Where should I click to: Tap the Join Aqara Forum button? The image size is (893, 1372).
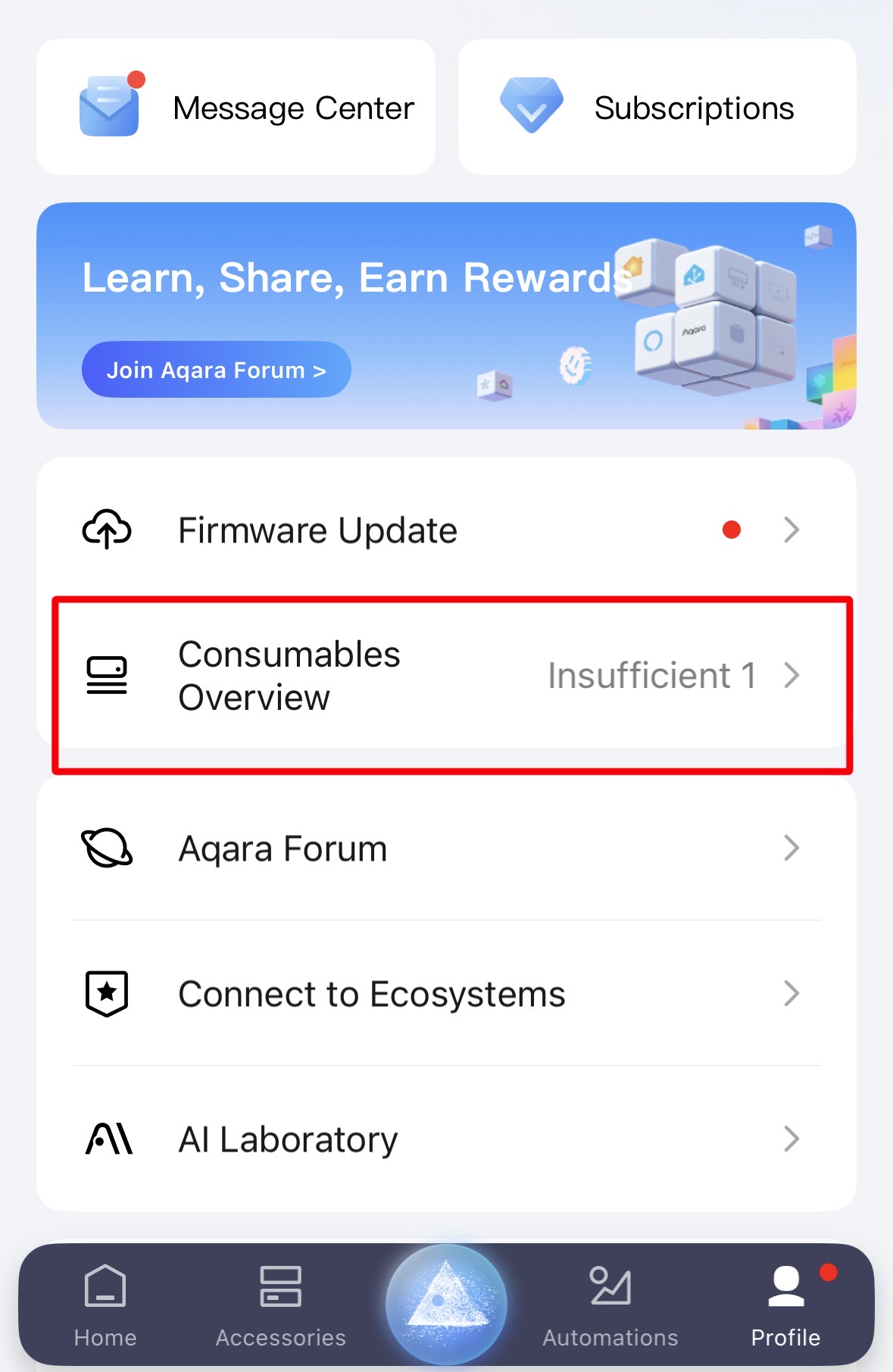216,370
